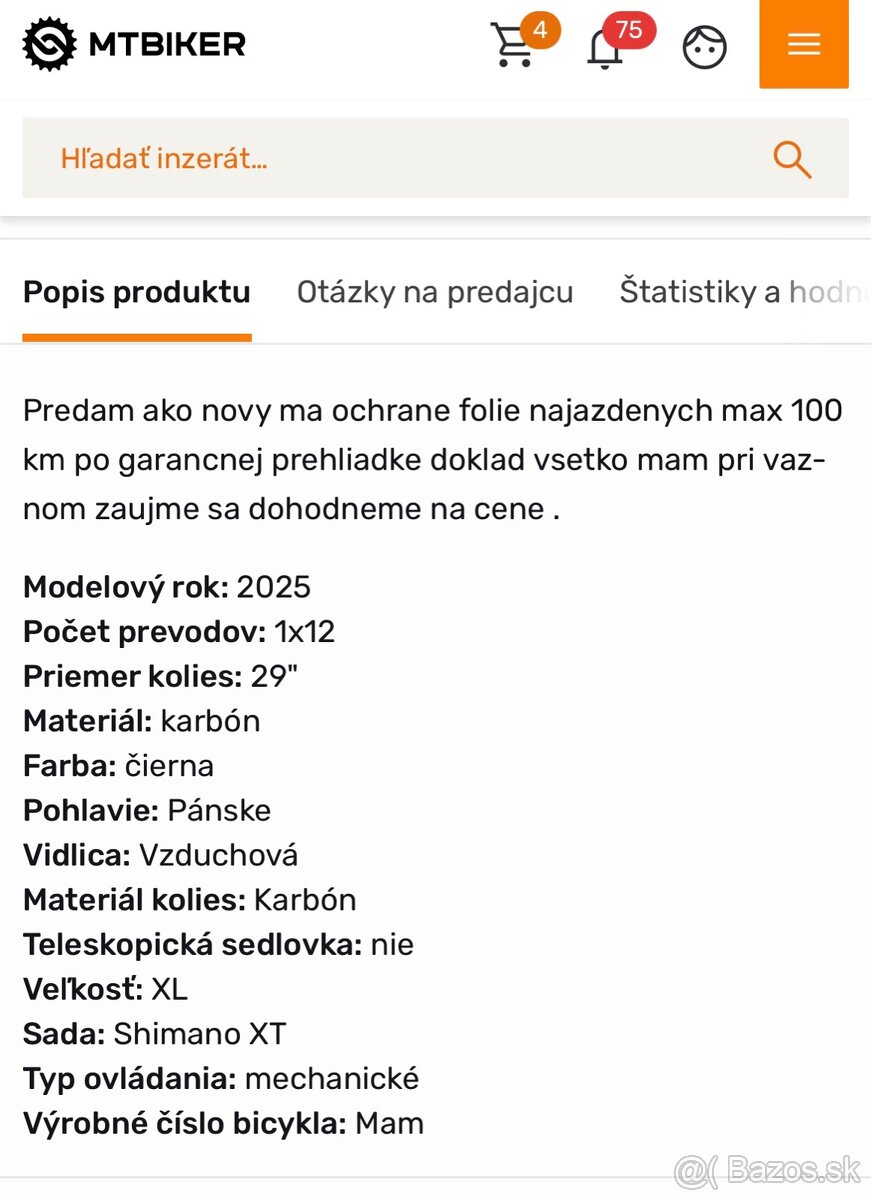This screenshot has height=1200, width=872.
Task: Open the user profile icon
Action: pos(704,46)
